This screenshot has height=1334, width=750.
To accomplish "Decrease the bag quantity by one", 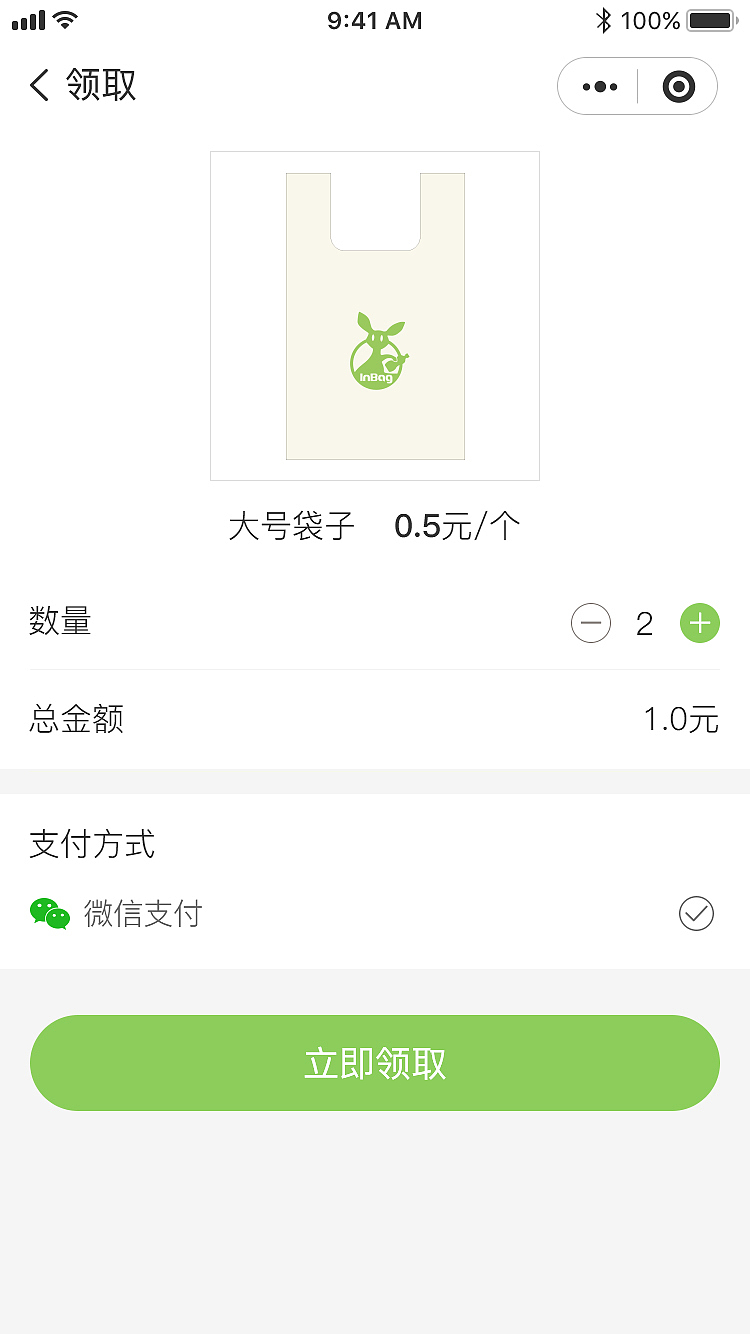I will coord(591,624).
